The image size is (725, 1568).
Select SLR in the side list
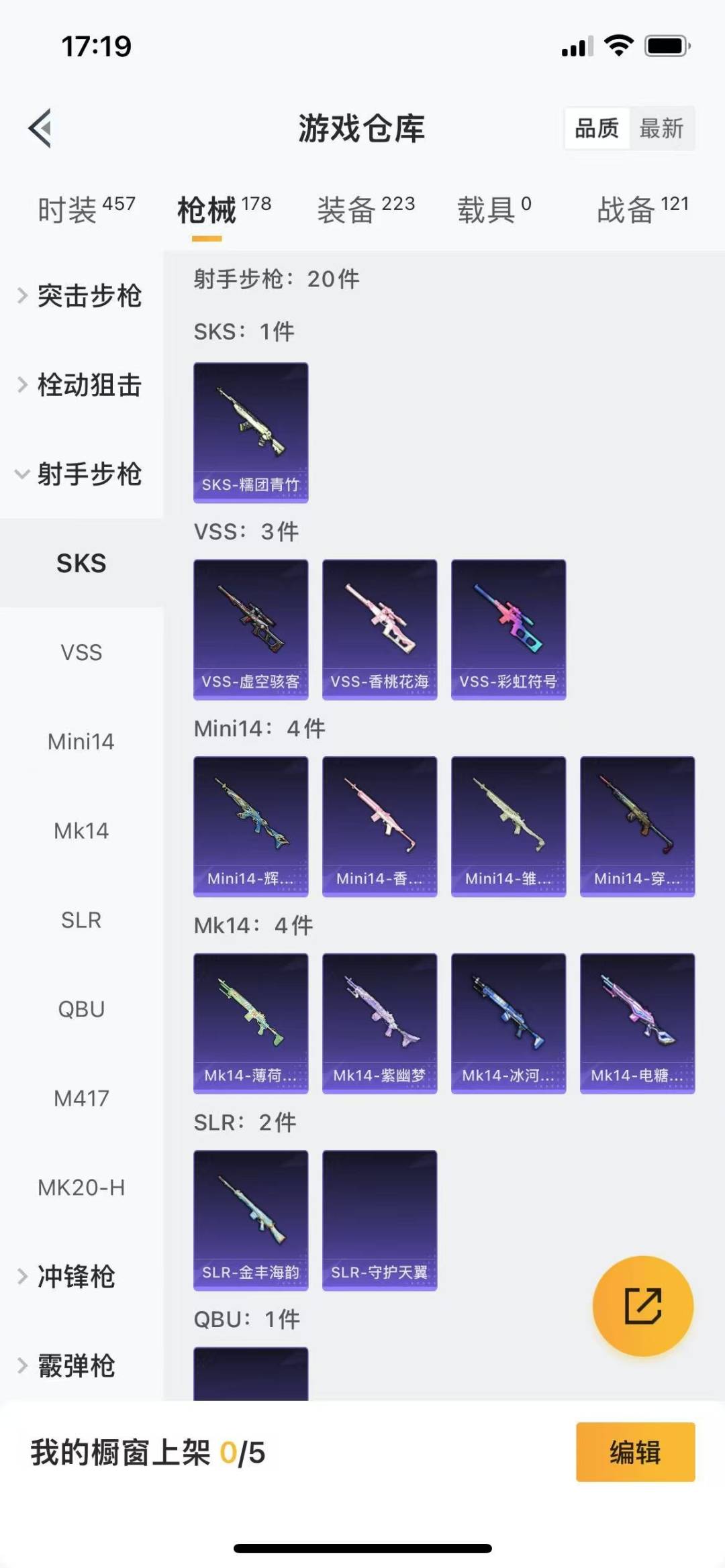[x=81, y=920]
